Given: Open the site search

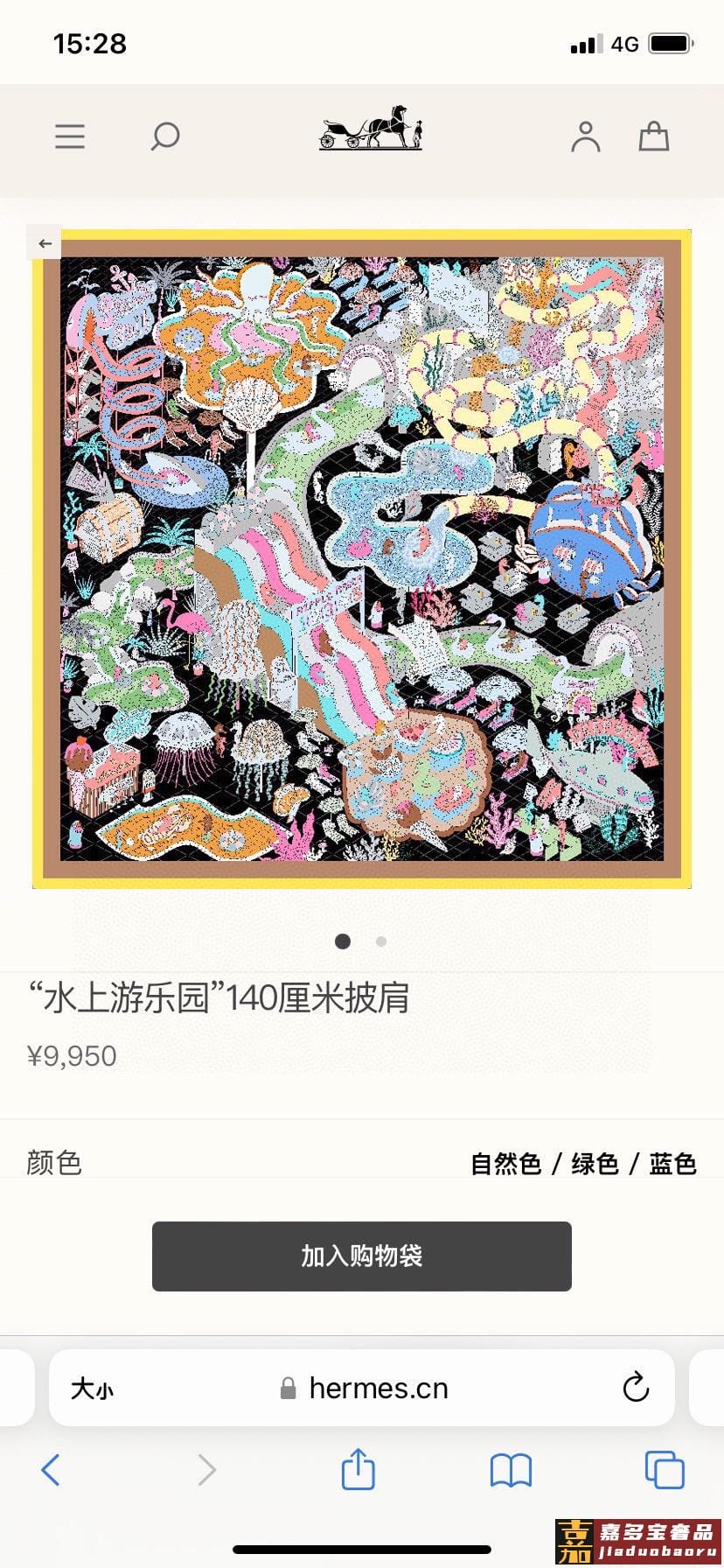Looking at the screenshot, I should click(164, 136).
